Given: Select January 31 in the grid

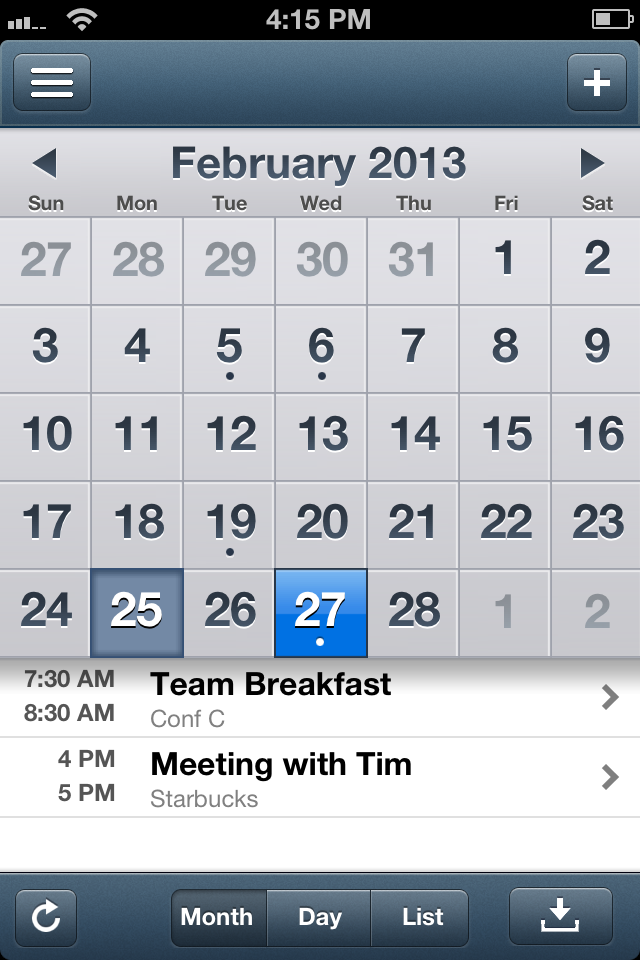Looking at the screenshot, I should pyautogui.click(x=413, y=261).
